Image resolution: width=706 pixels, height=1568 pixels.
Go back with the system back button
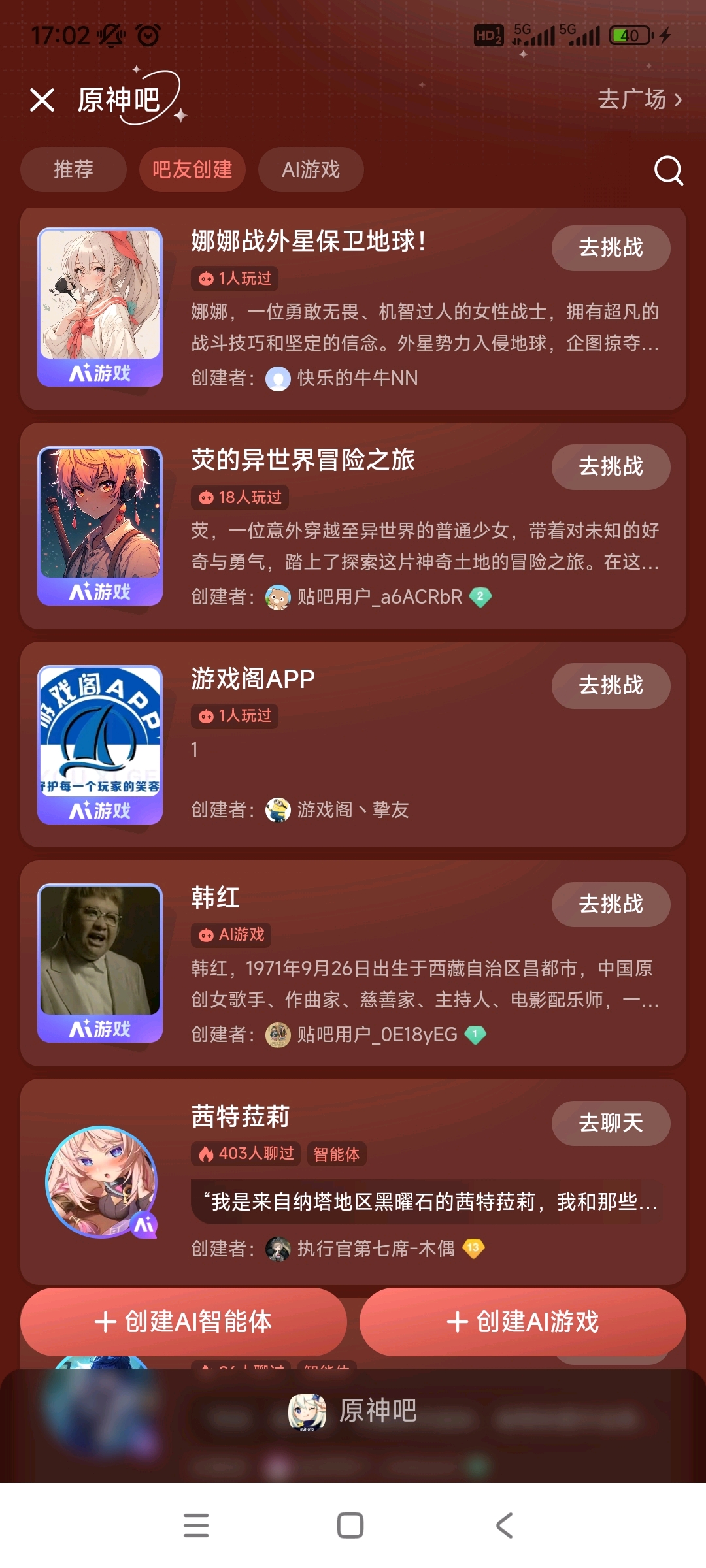504,1526
